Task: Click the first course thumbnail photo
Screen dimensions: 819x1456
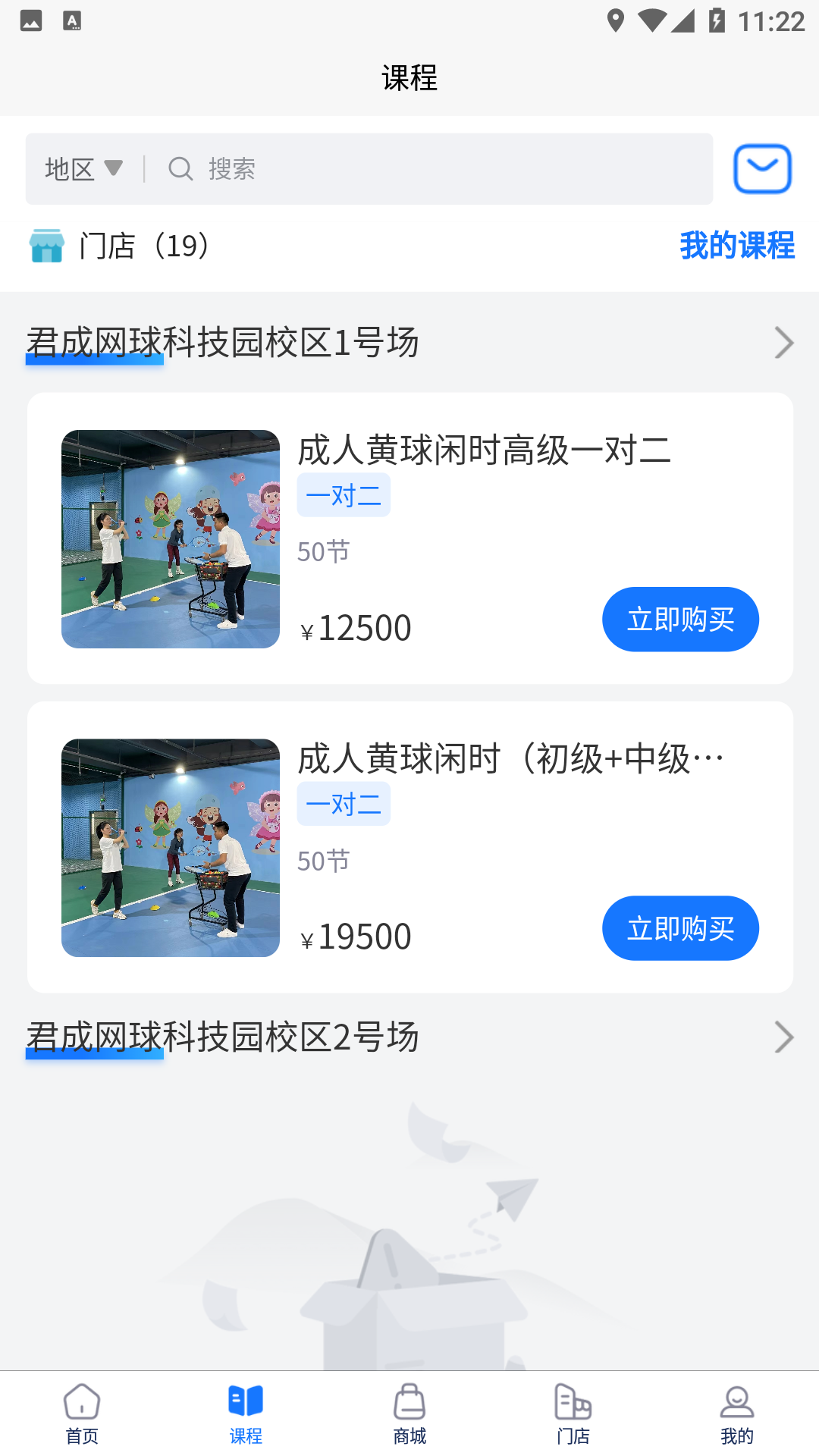Action: (x=170, y=539)
